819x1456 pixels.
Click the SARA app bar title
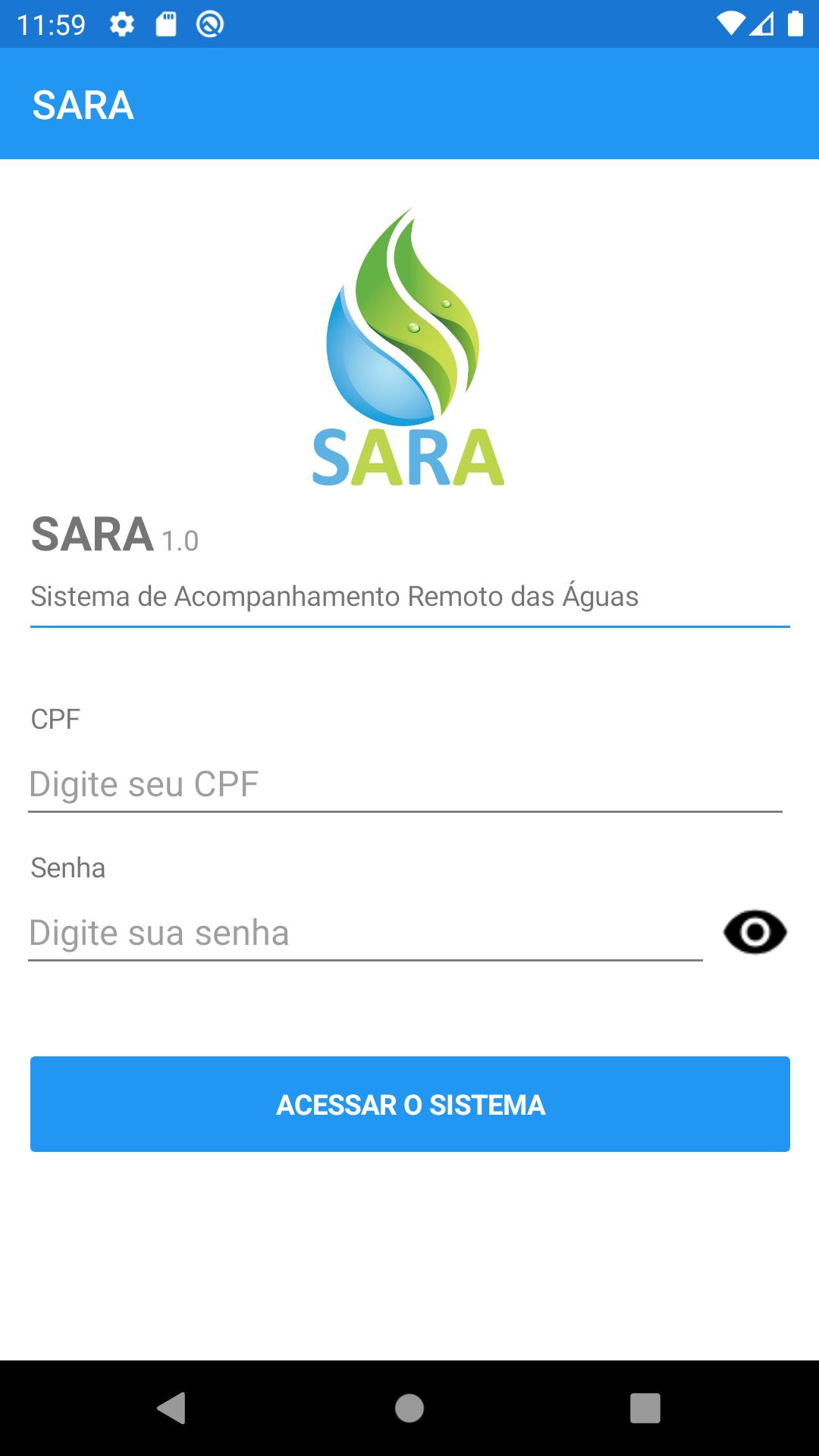click(83, 105)
